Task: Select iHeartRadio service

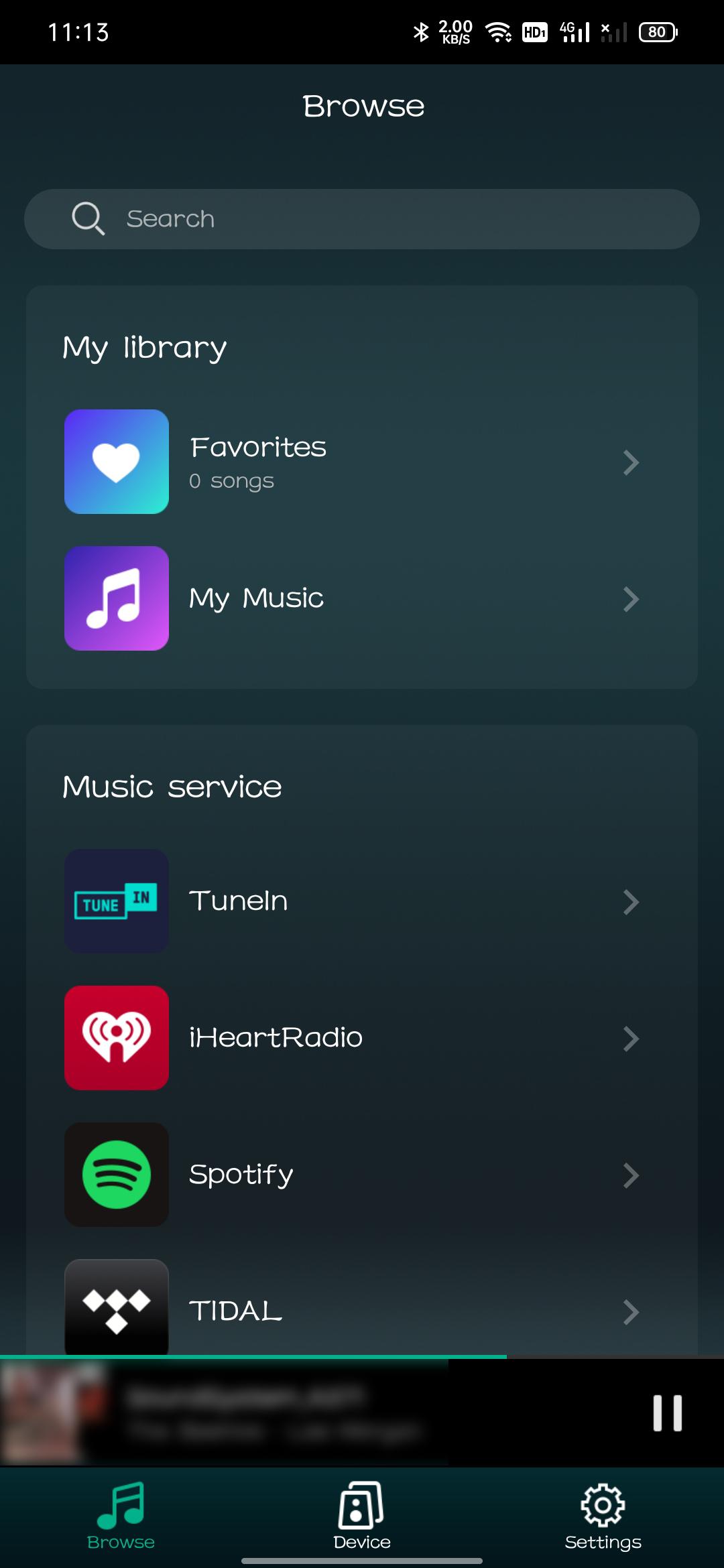Action: (x=362, y=1038)
